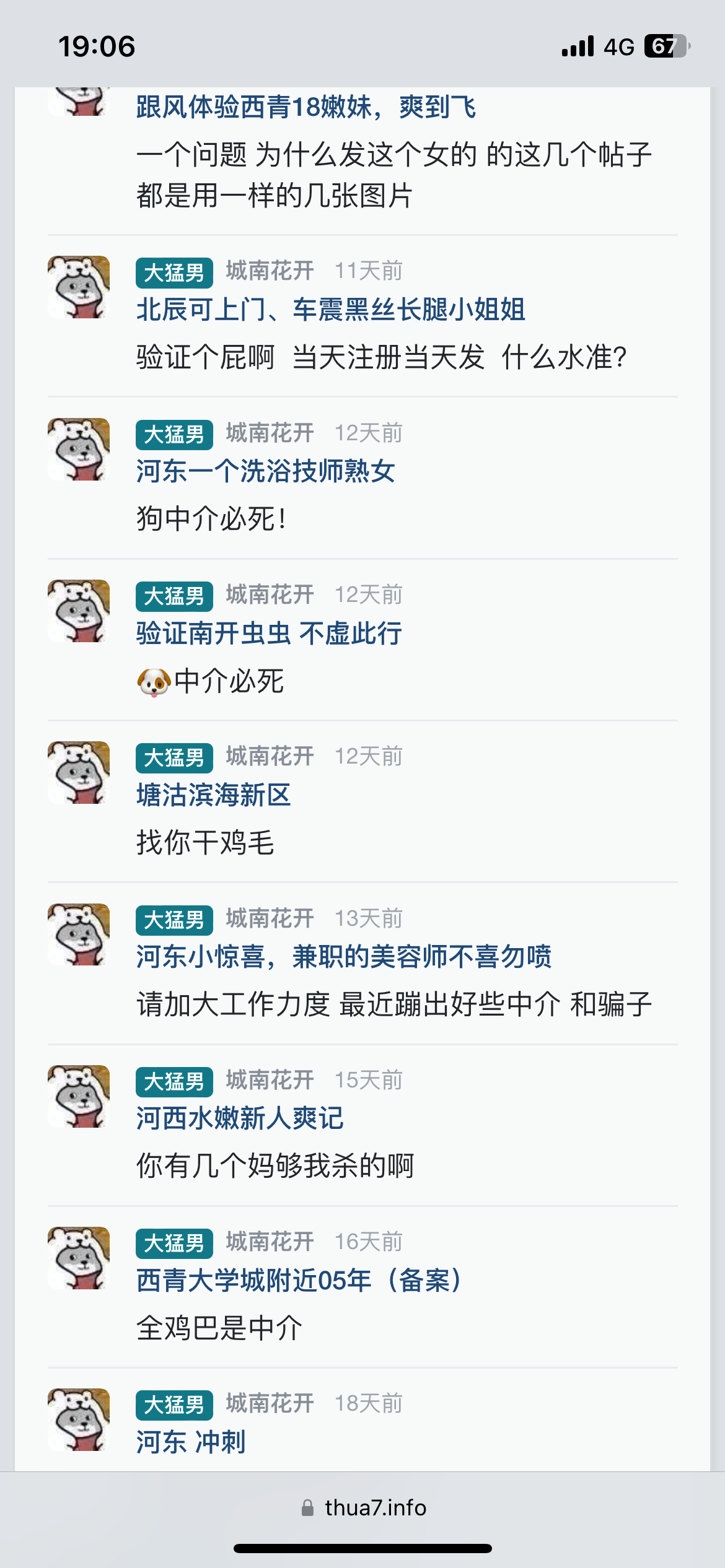Open the 河东 冲刺 thread link
Screen dimensions: 725x1568
[x=191, y=1442]
